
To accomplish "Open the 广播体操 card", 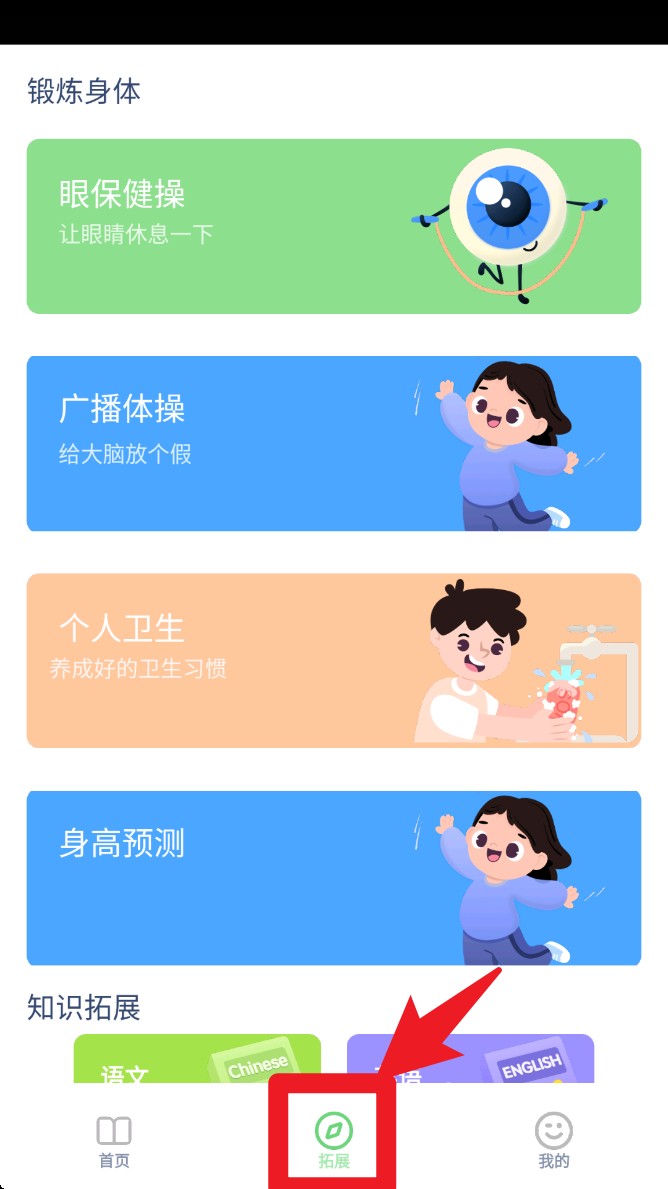I will (333, 443).
